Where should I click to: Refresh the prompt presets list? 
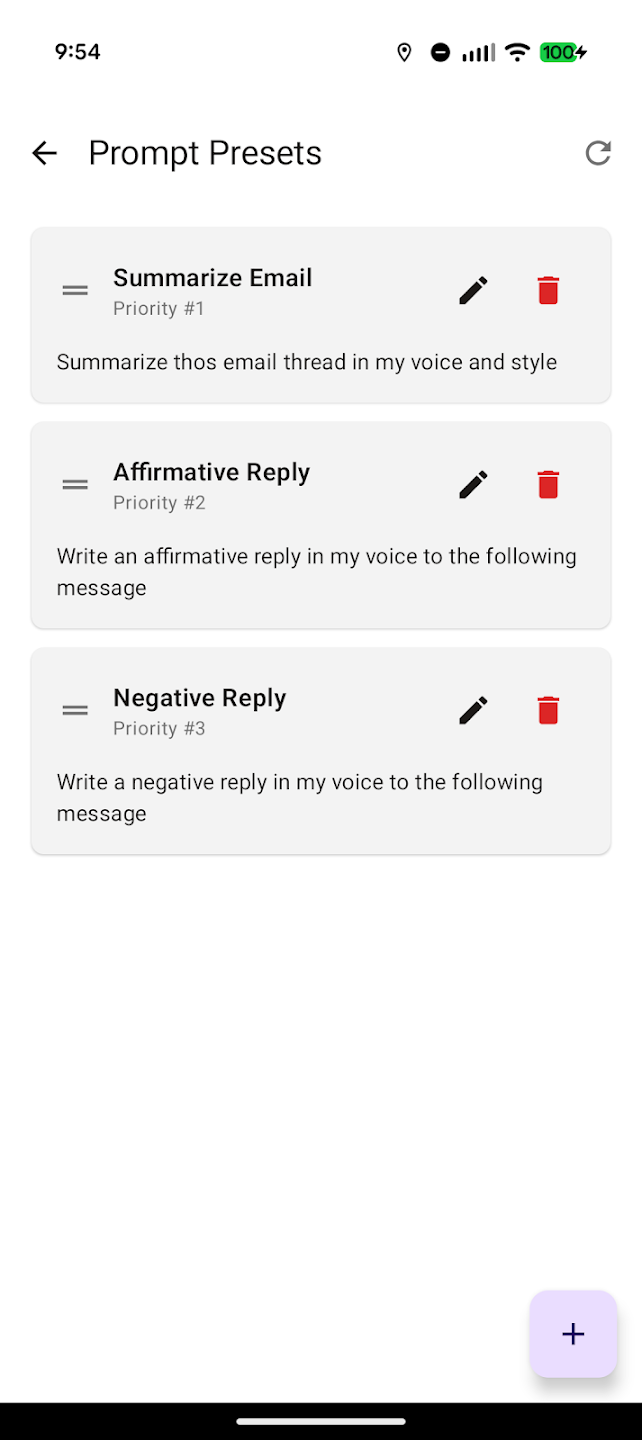coord(598,153)
